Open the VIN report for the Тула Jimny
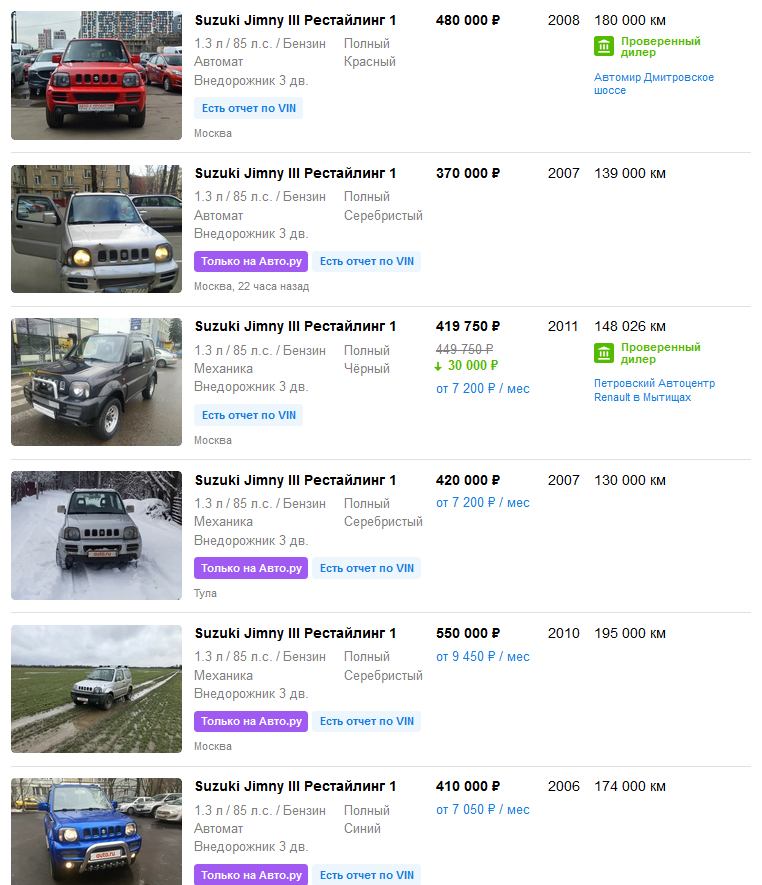Image resolution: width=762 pixels, height=885 pixels. tap(366, 568)
